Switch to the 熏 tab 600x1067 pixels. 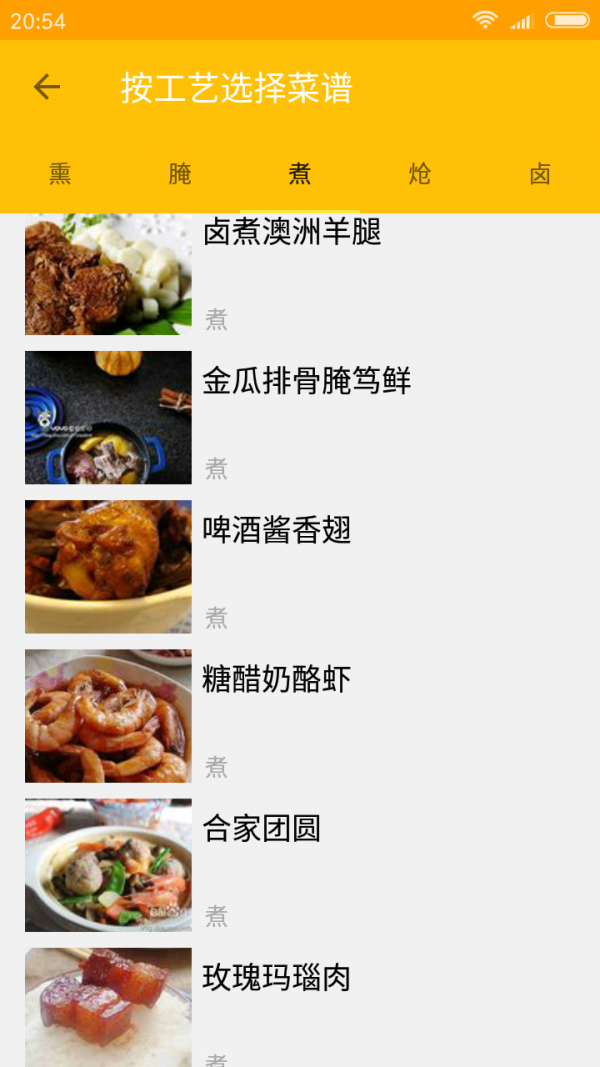(60, 175)
